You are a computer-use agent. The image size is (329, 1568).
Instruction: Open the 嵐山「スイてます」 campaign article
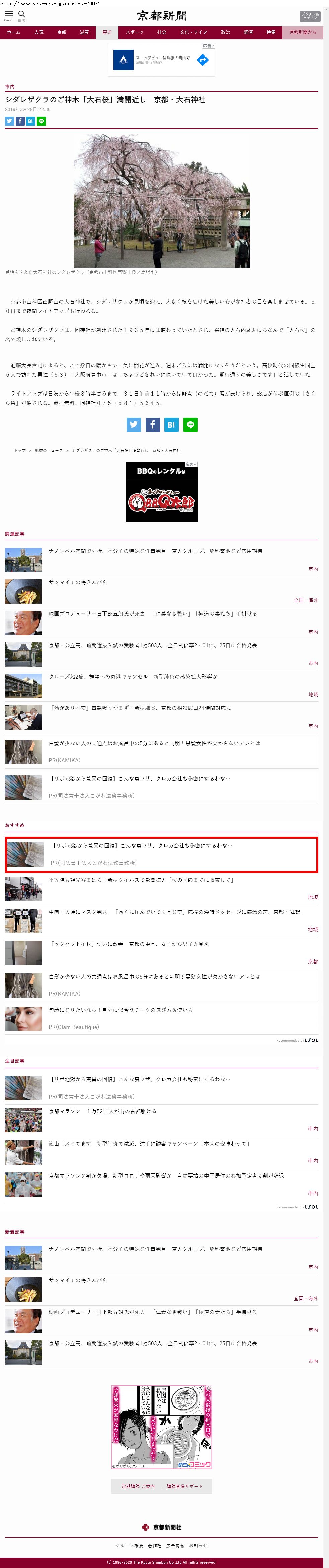(x=149, y=1143)
